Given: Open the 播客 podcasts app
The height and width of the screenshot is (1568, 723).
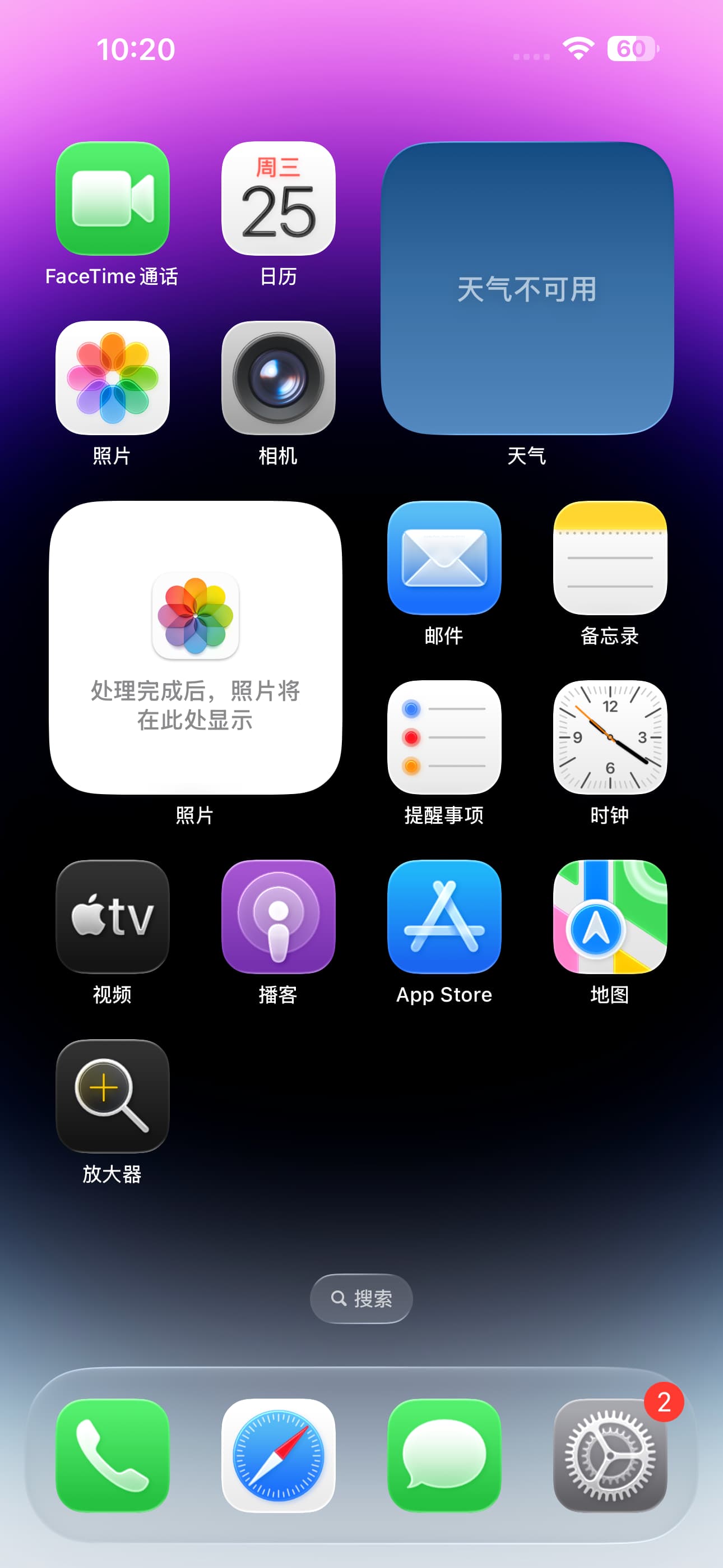Looking at the screenshot, I should pos(278,917).
